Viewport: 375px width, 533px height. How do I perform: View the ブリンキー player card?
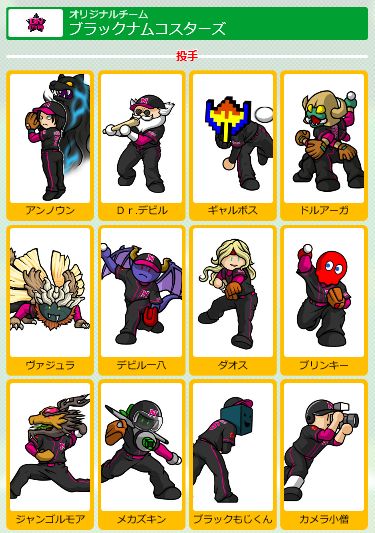click(324, 300)
